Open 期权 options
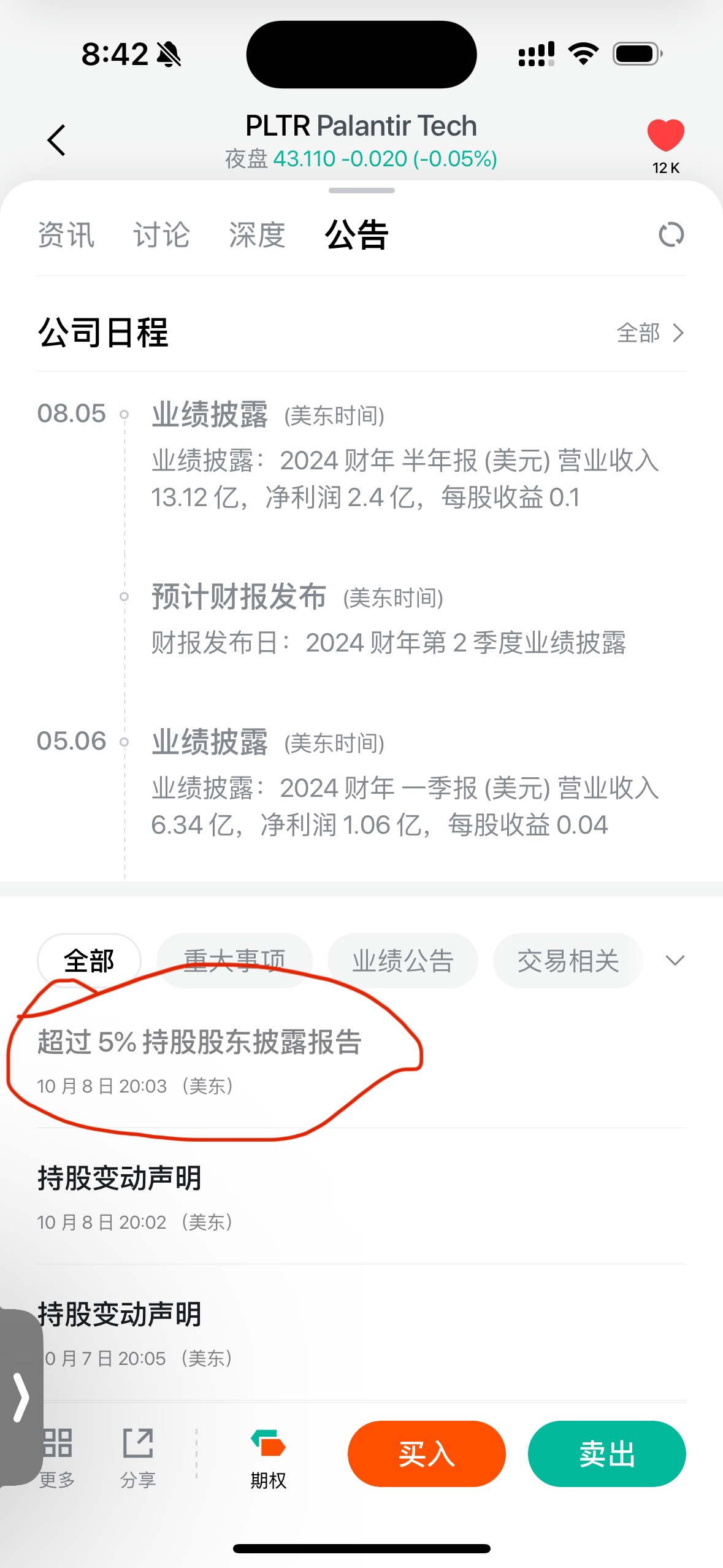This screenshot has height=1568, width=723. point(268,1453)
